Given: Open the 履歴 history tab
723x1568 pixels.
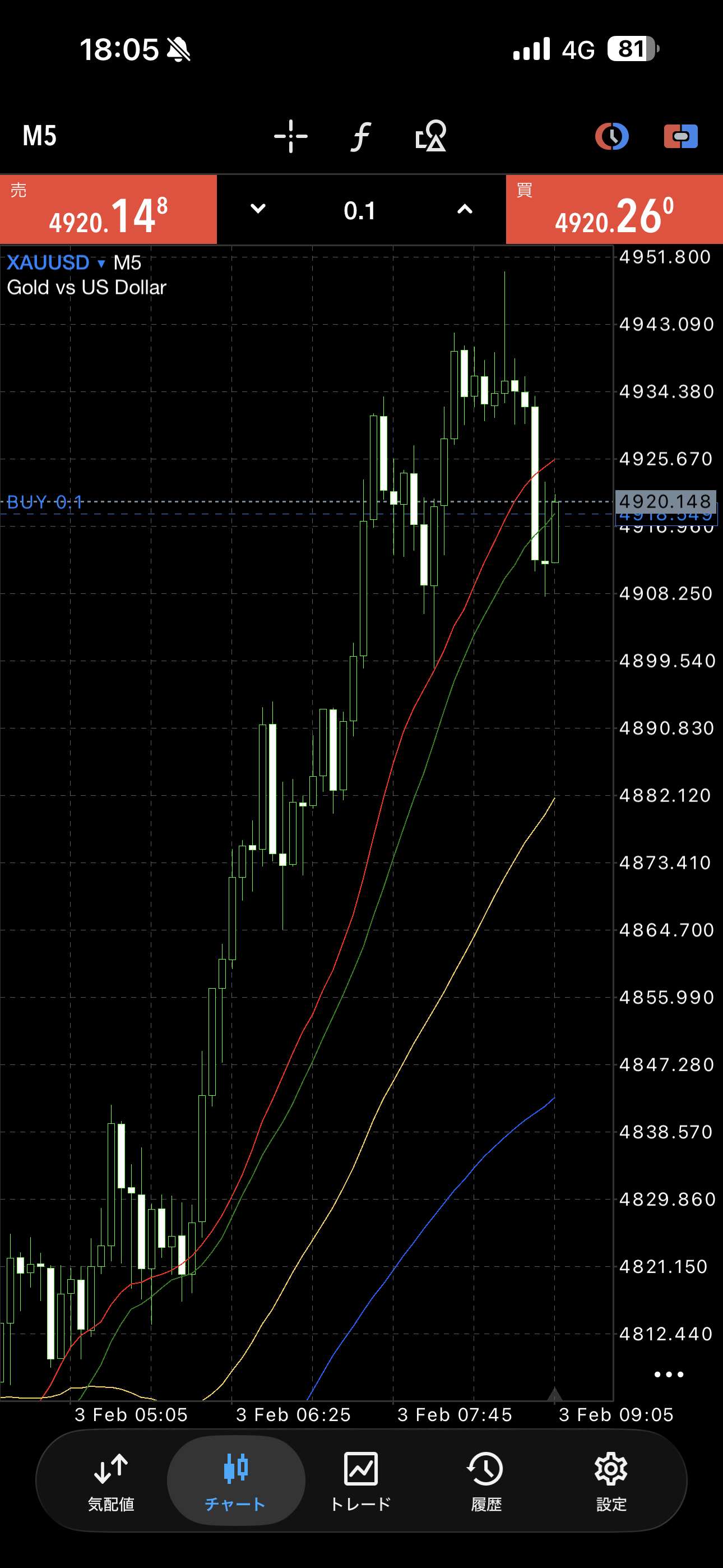Looking at the screenshot, I should [x=486, y=1481].
